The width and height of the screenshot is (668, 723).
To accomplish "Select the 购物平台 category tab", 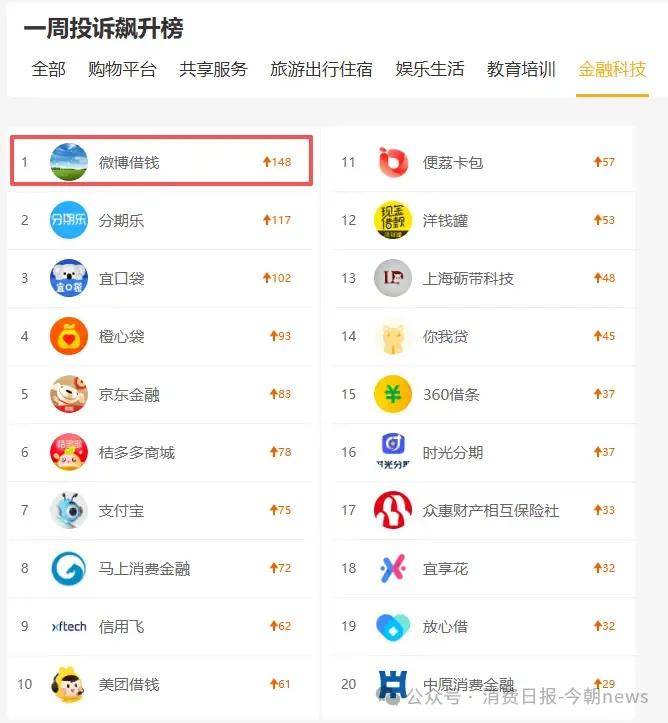I will [x=122, y=69].
